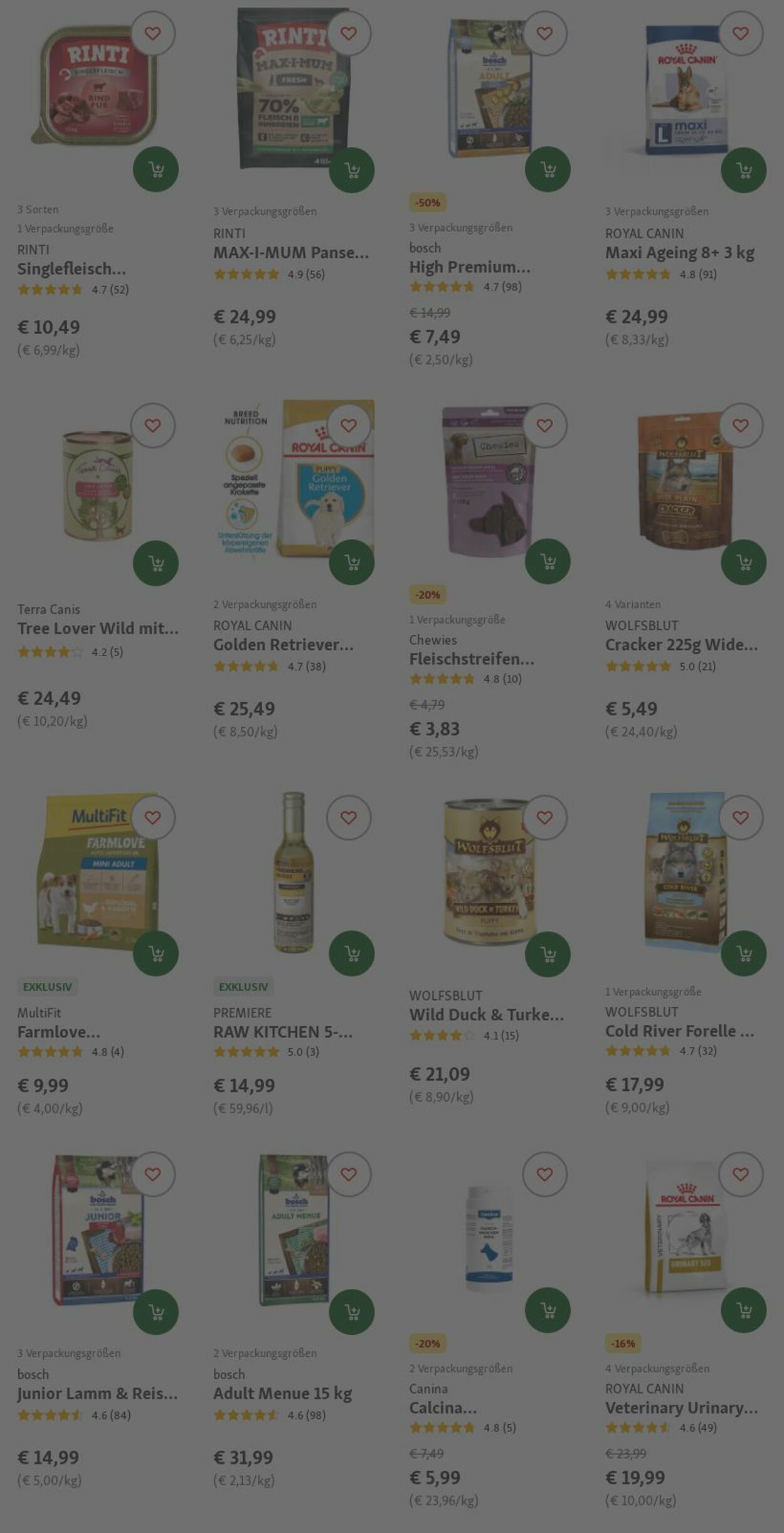Add bosch High Premium to cart
The height and width of the screenshot is (1533, 784).
(x=548, y=169)
